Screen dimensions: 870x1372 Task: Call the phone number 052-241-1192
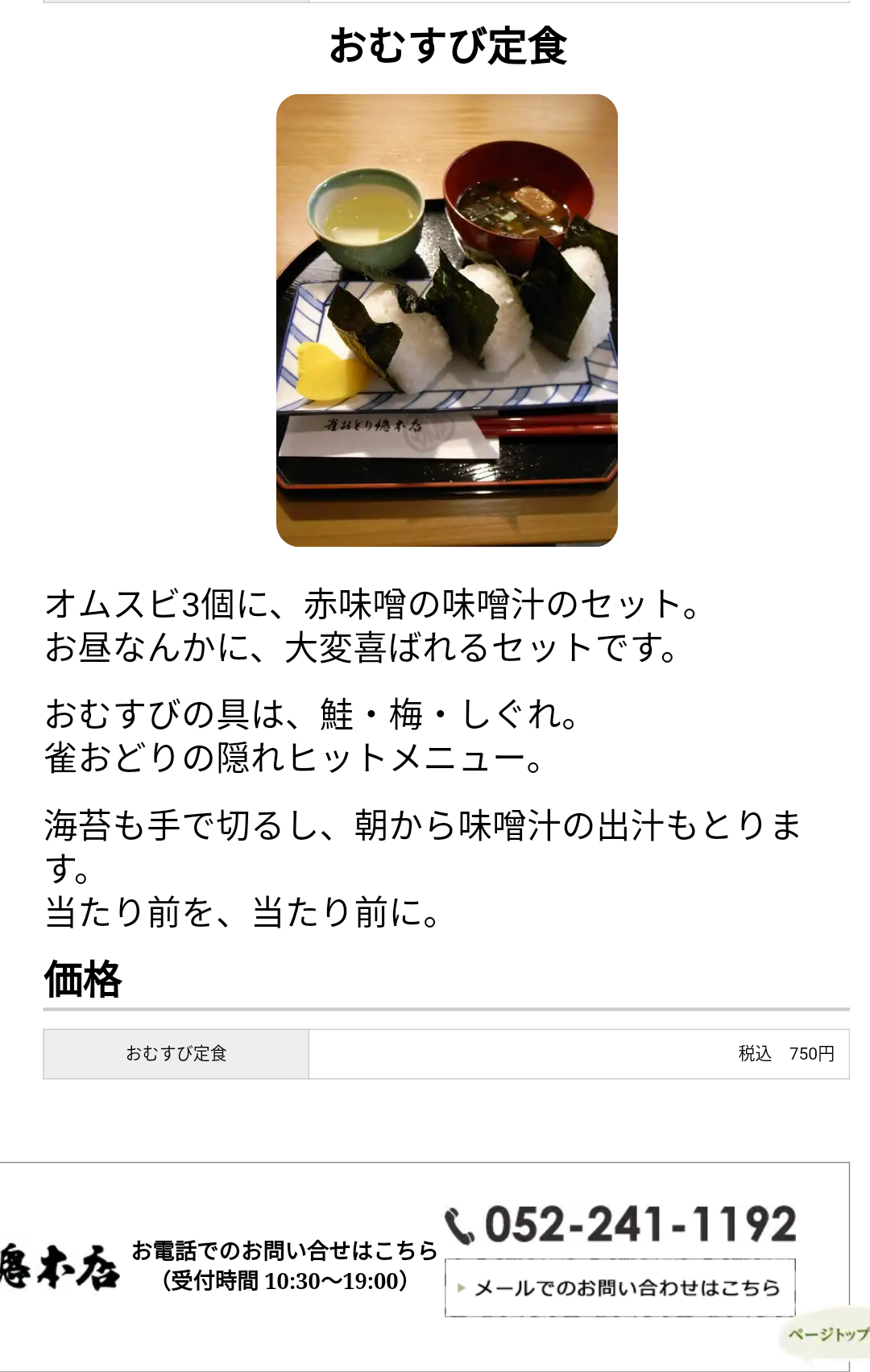pos(621,1225)
